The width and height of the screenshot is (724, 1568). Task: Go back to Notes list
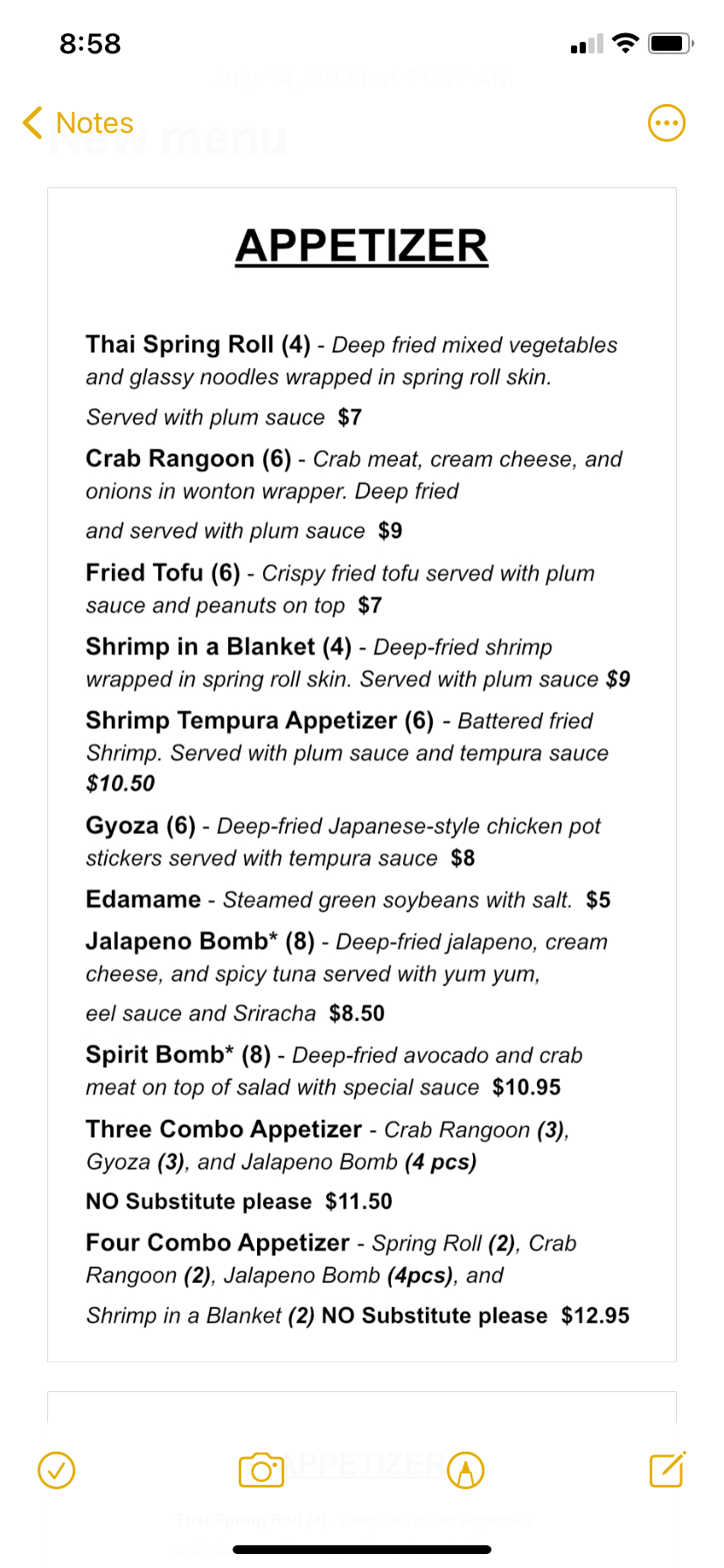(79, 123)
